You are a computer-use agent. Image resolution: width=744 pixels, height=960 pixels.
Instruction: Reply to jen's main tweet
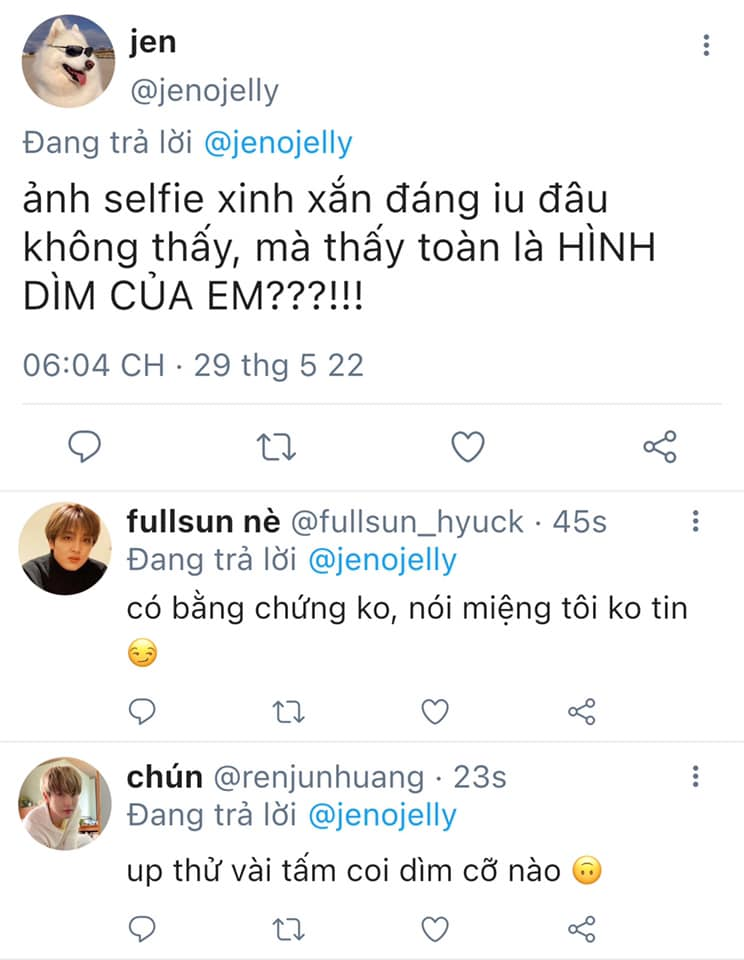point(85,448)
